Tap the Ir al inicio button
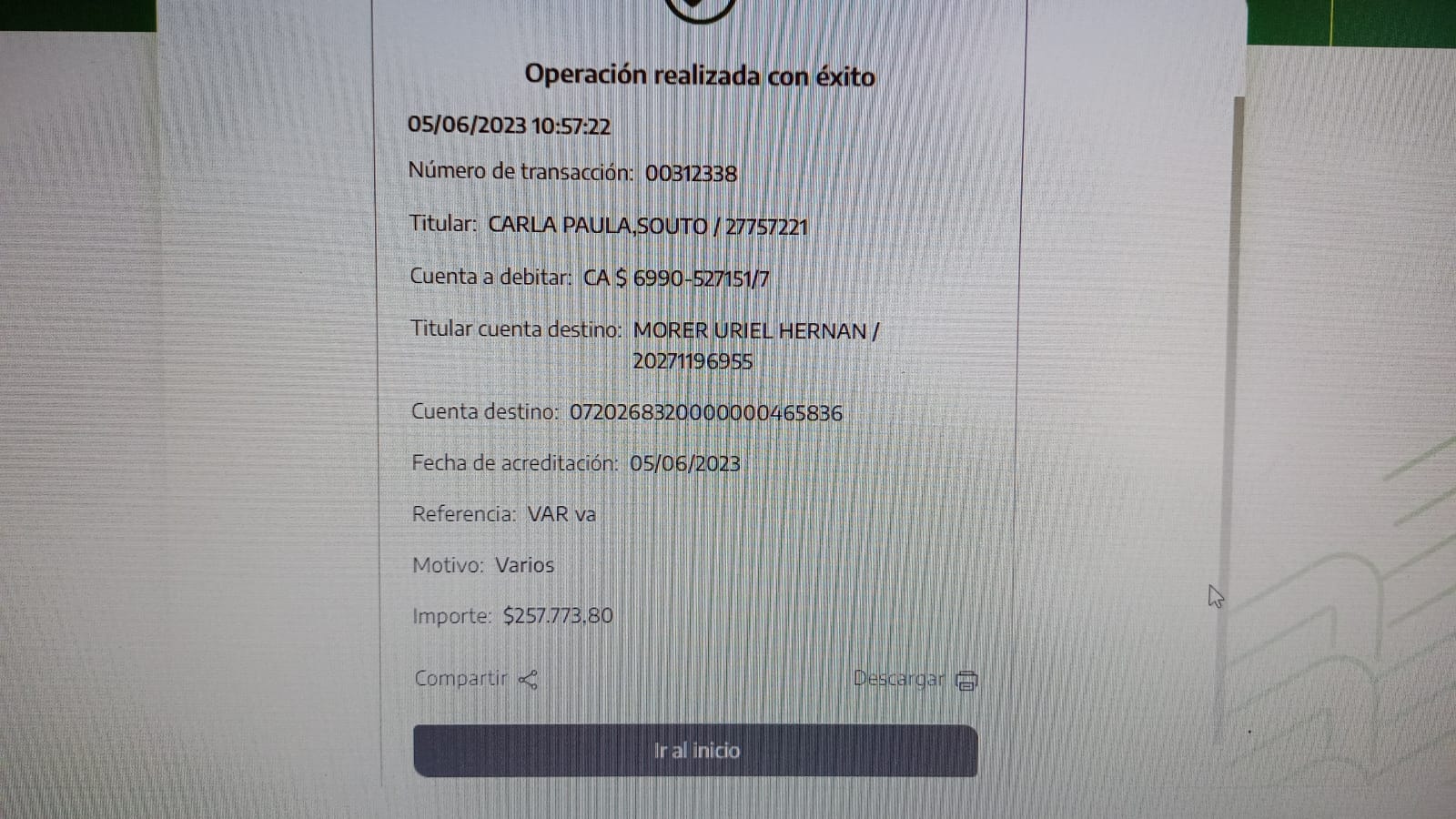 tap(695, 751)
